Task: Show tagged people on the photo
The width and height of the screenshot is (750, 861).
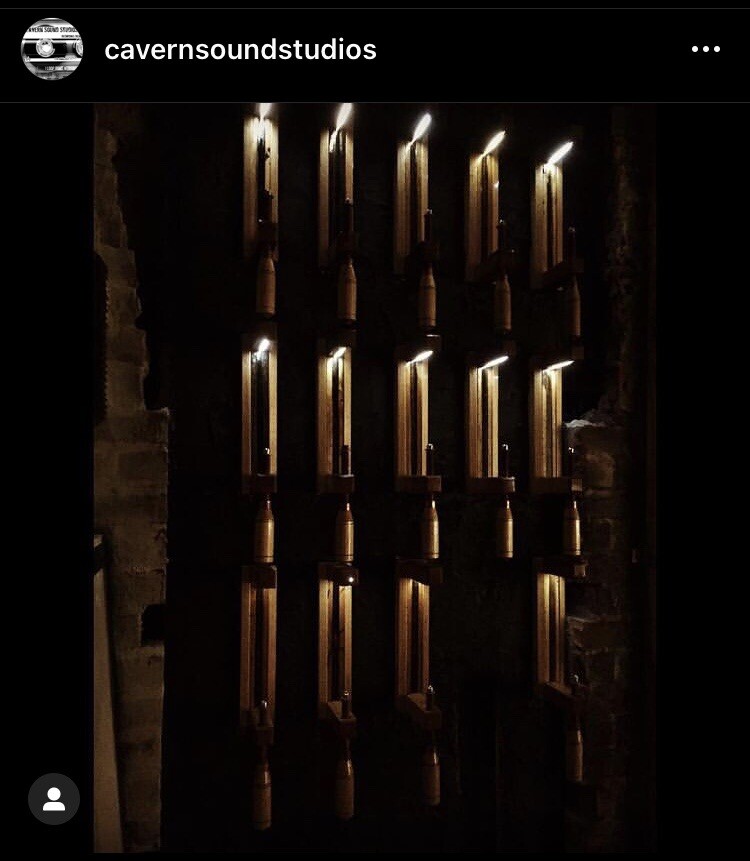Action: [x=54, y=799]
